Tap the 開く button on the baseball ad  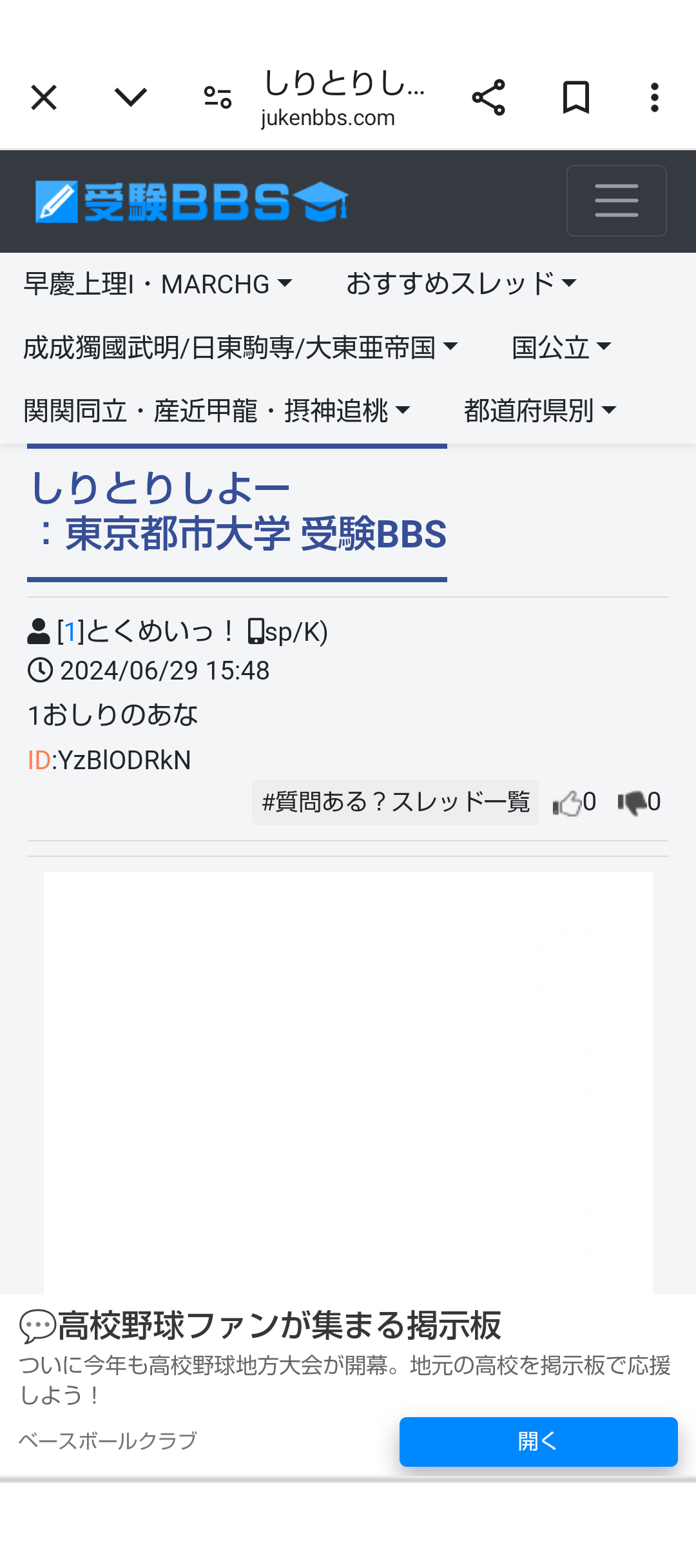pyautogui.click(x=538, y=1442)
